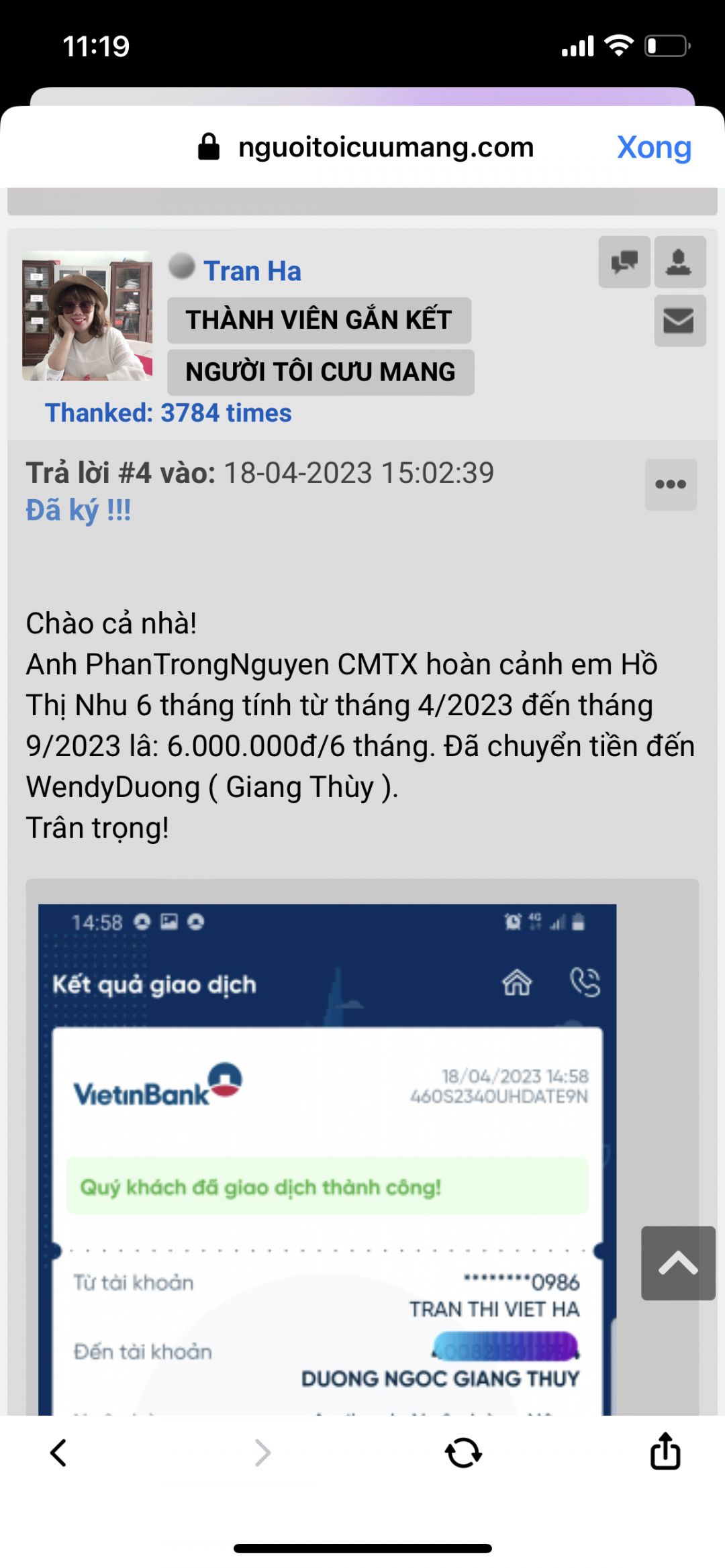Open Tran Ha's avatar picture
The image size is (725, 1568).
87,315
